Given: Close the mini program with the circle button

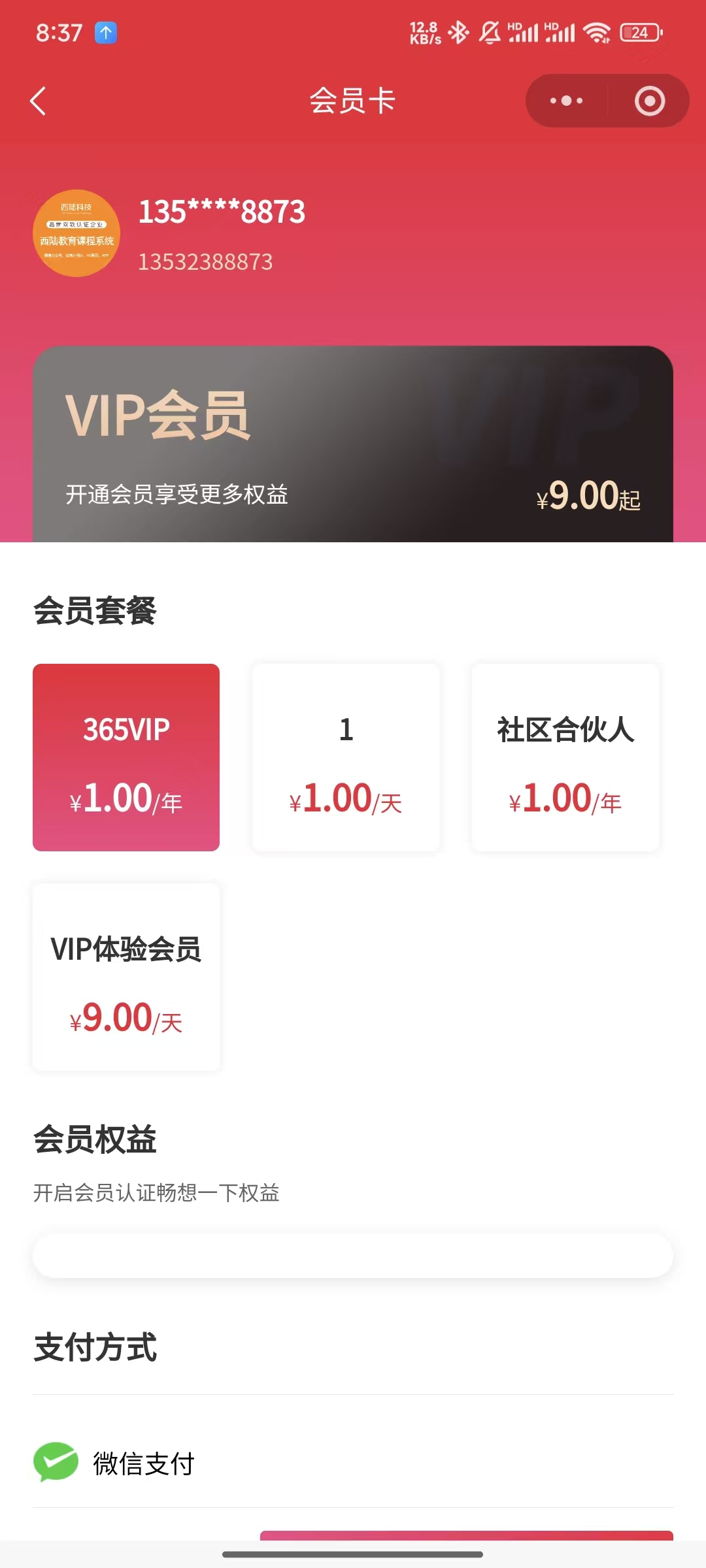Looking at the screenshot, I should 649,101.
